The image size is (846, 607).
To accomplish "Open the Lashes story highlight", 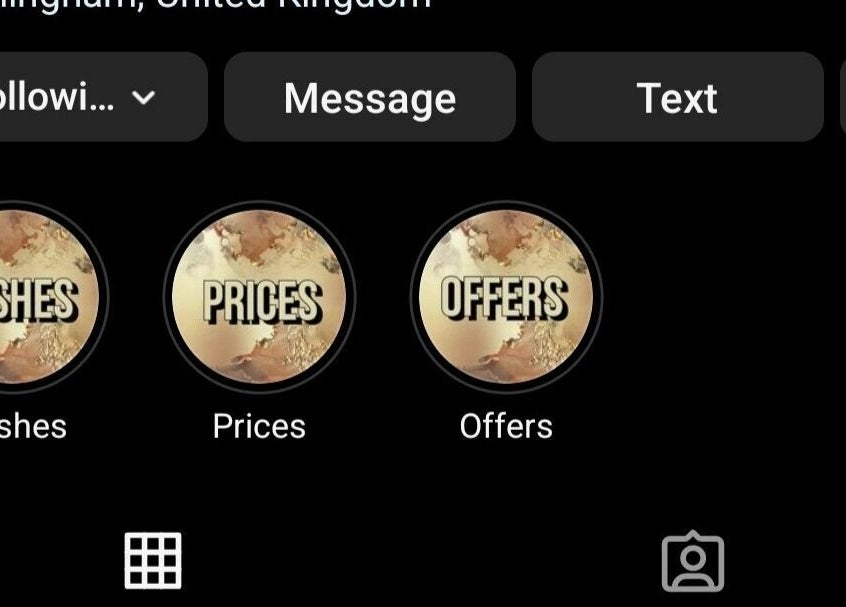I will (40, 297).
